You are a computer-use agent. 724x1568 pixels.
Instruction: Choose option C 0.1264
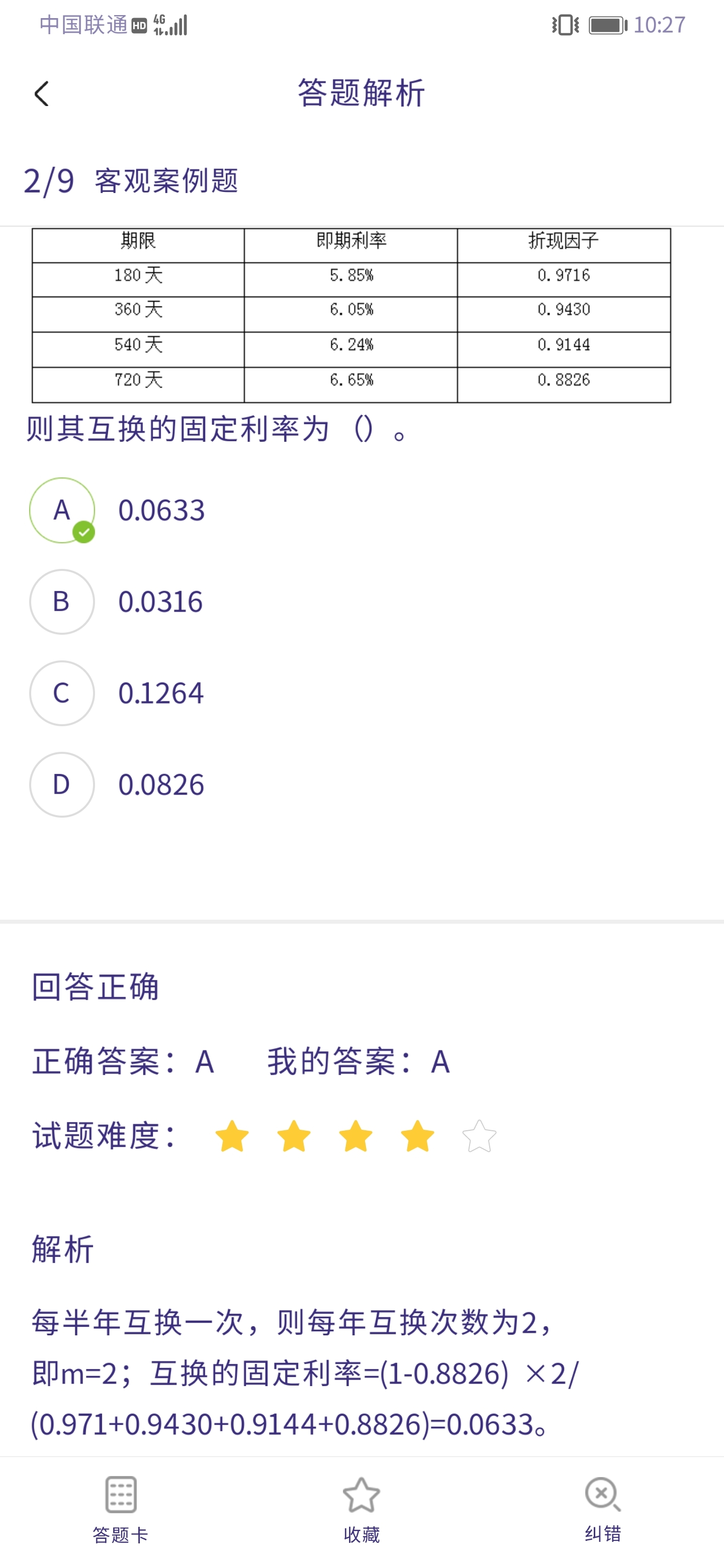(x=62, y=693)
